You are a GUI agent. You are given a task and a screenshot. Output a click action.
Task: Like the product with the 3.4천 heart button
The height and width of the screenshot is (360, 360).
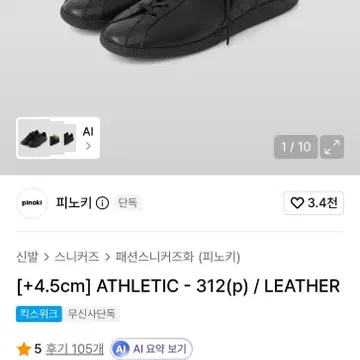(x=314, y=203)
